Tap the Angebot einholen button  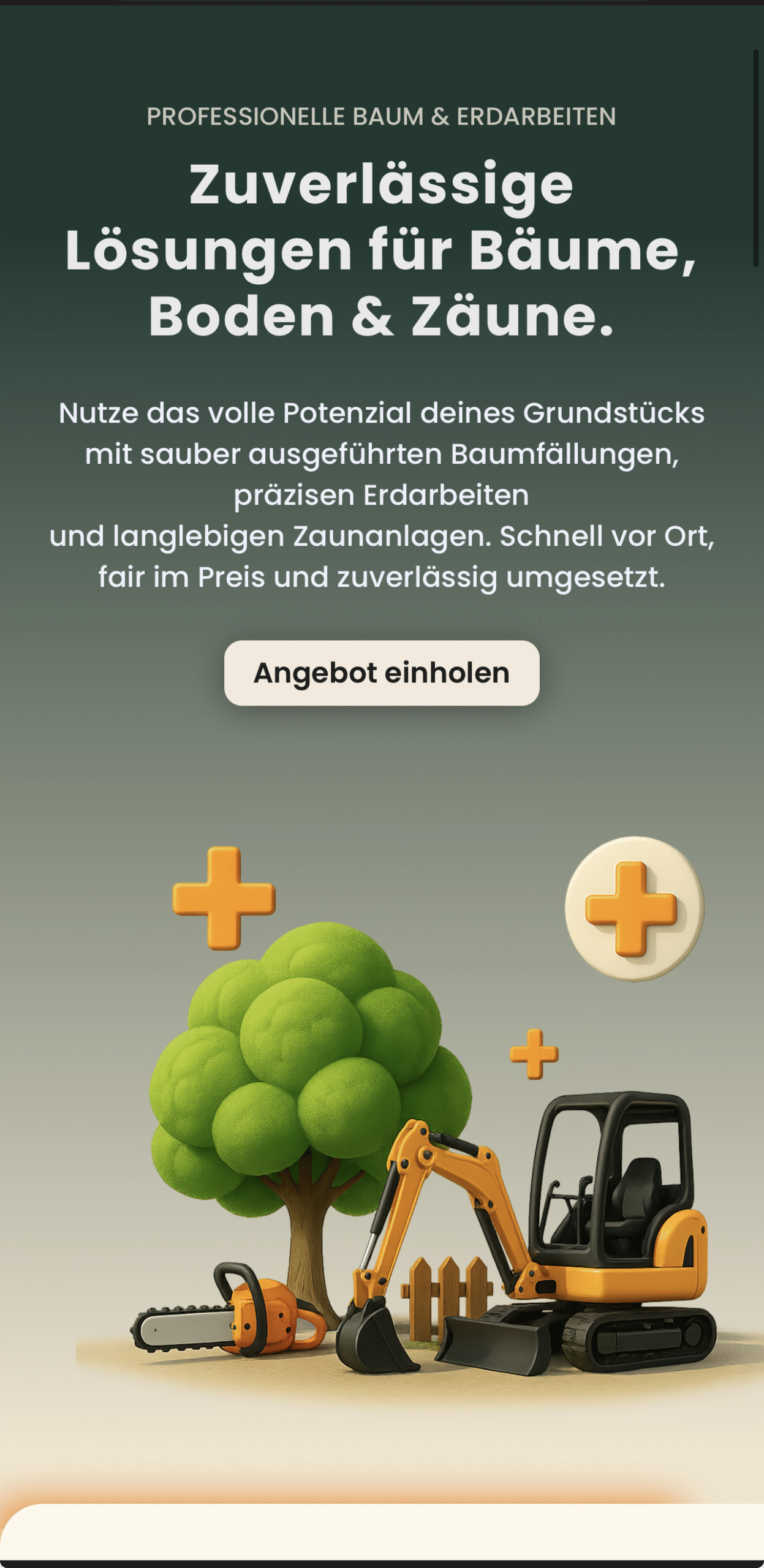381,673
